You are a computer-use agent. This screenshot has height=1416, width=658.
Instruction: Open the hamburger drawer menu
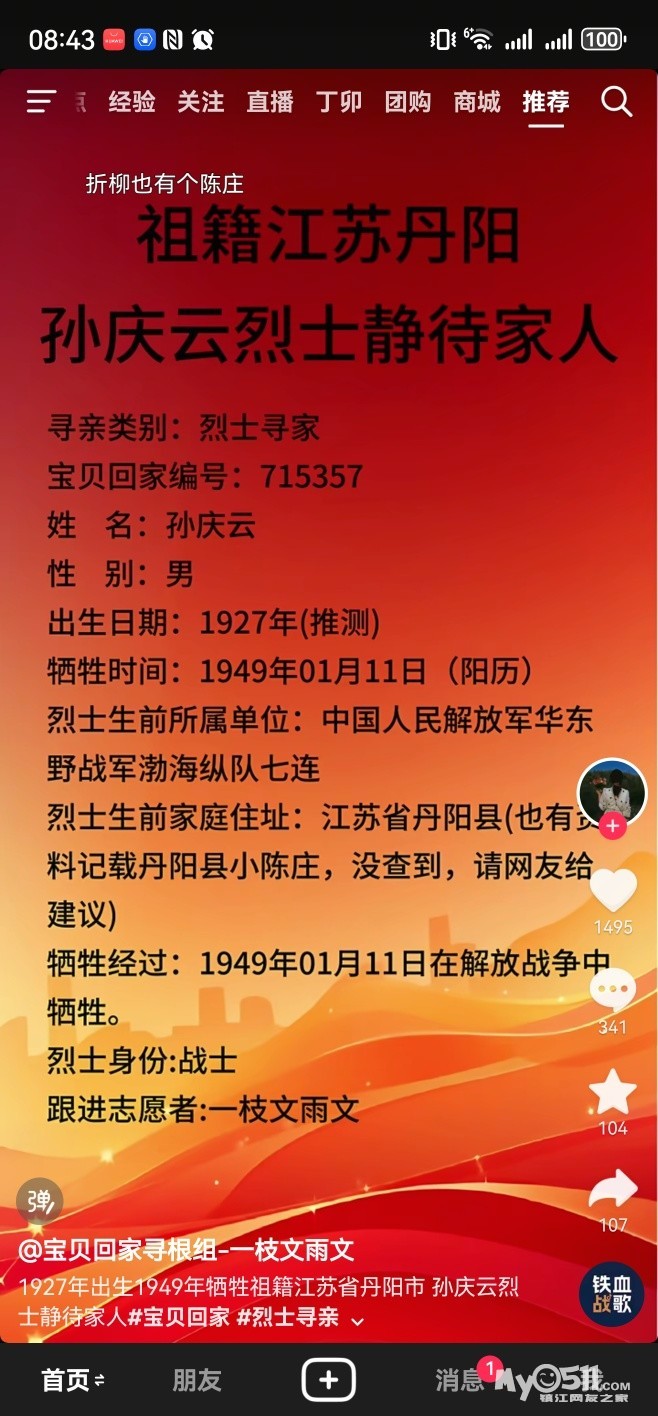click(x=41, y=101)
